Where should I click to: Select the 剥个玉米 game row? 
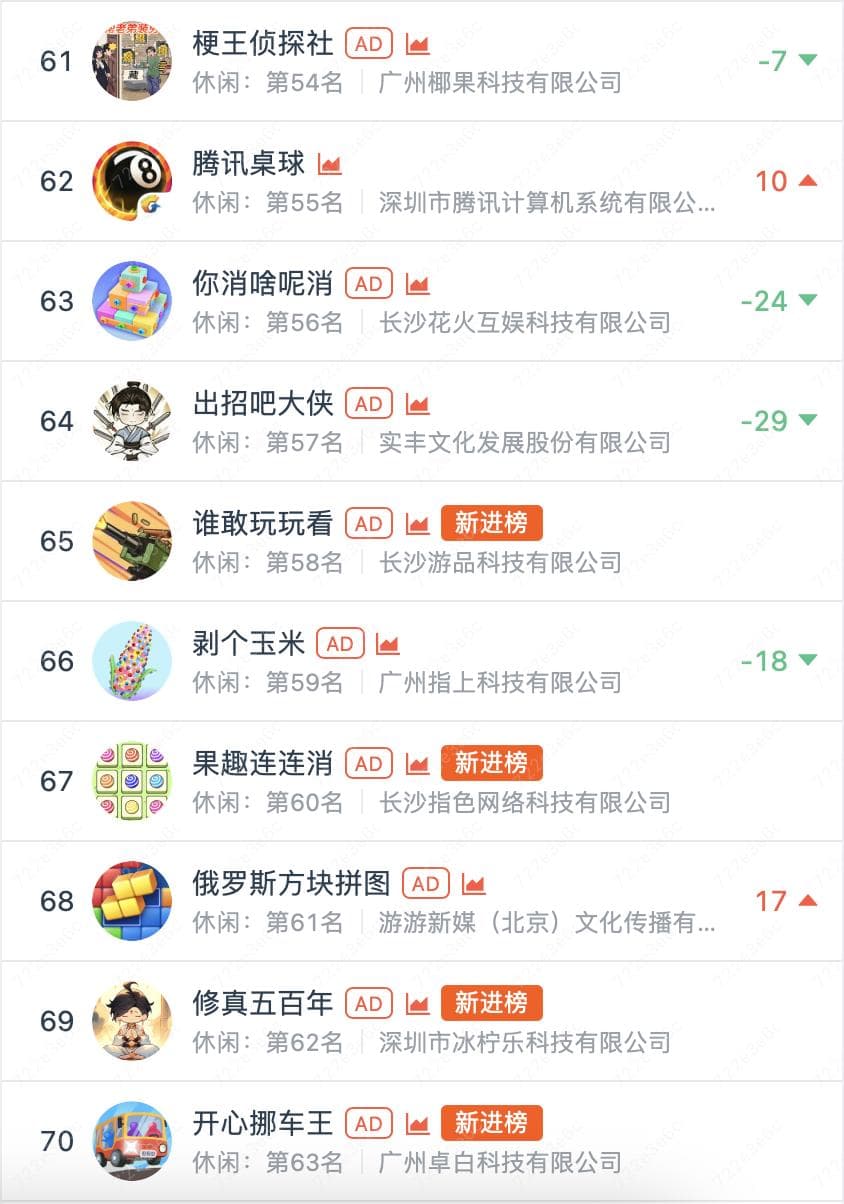249,644
